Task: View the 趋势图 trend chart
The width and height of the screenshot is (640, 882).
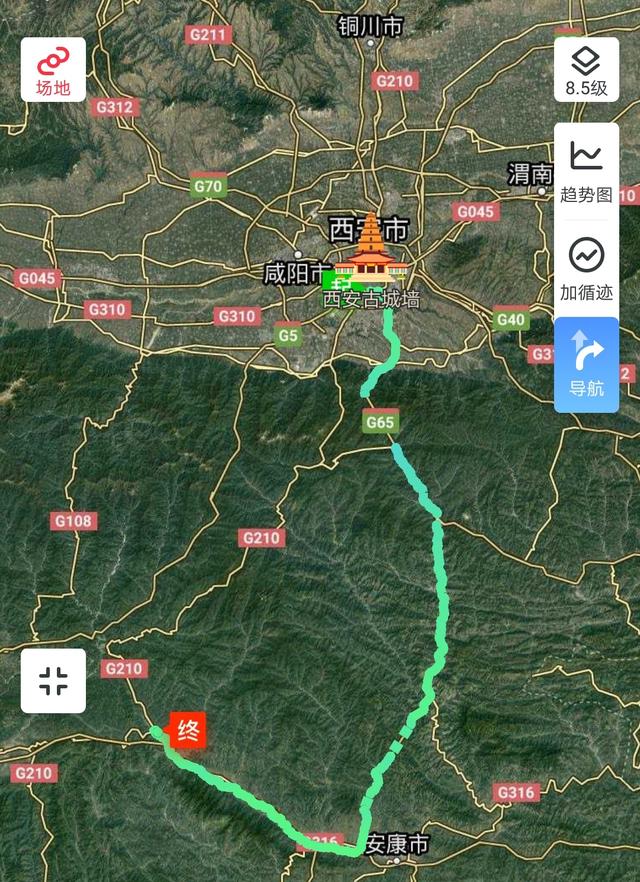Action: click(586, 170)
